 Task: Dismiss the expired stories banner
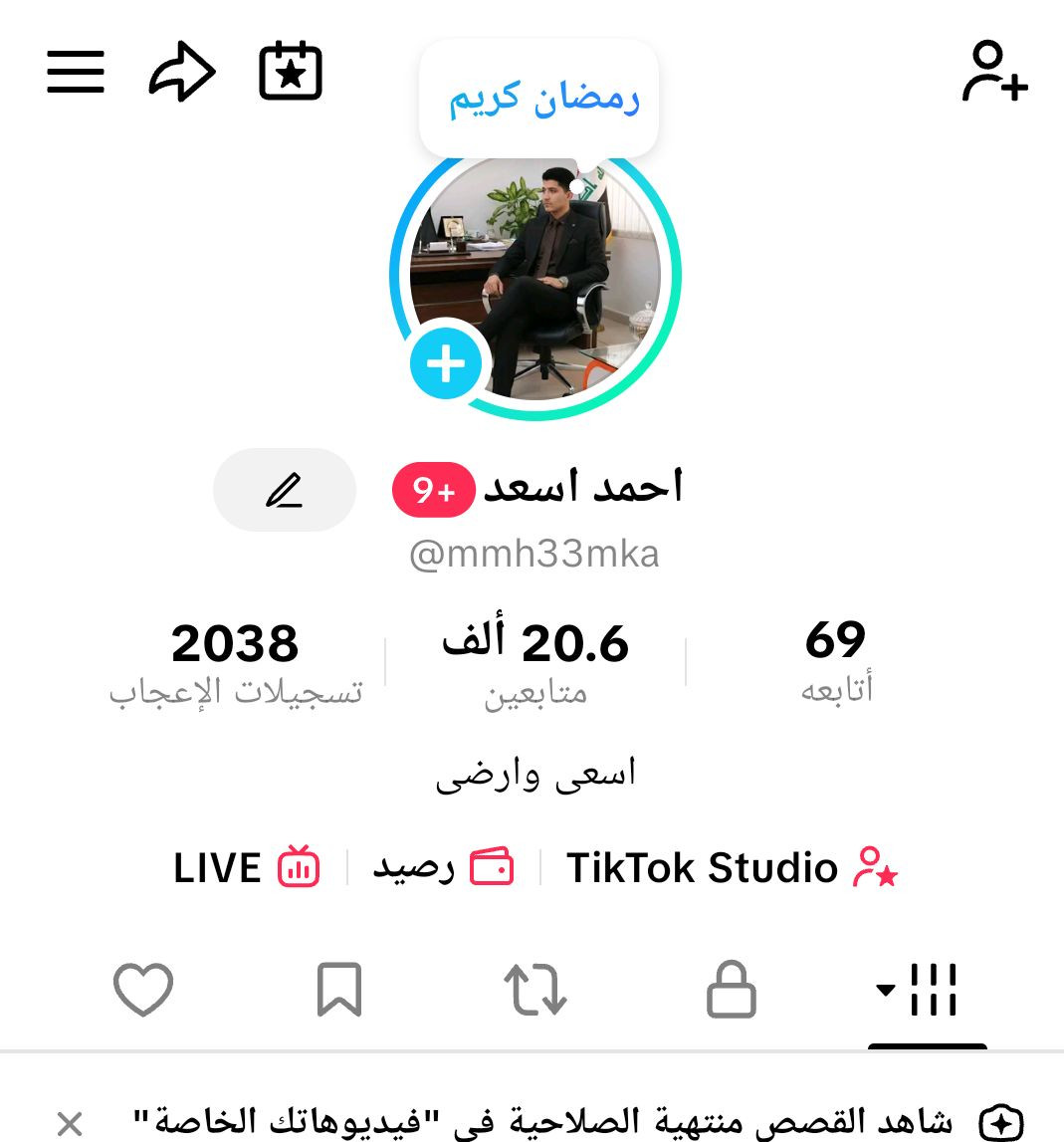click(70, 1124)
